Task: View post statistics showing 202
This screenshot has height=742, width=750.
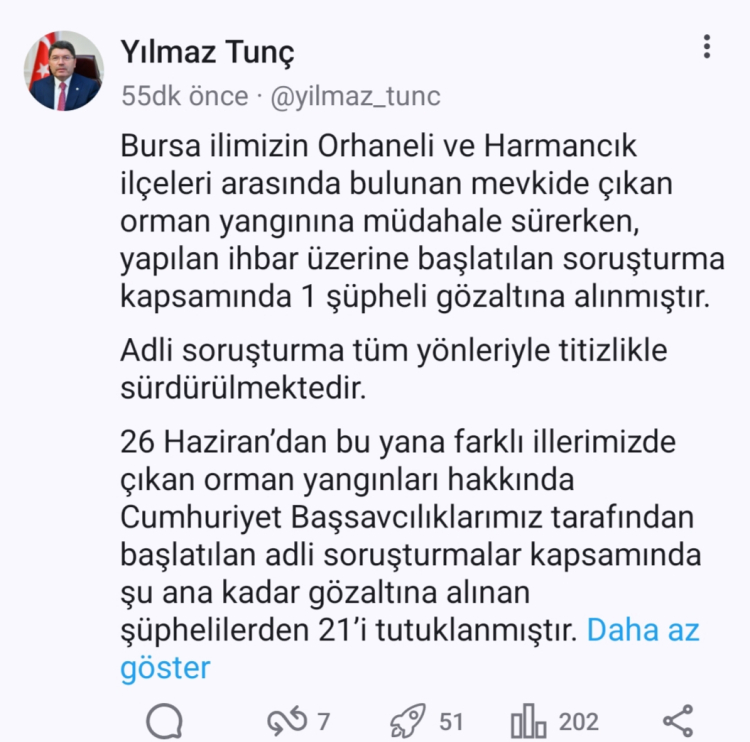Action: click(529, 720)
